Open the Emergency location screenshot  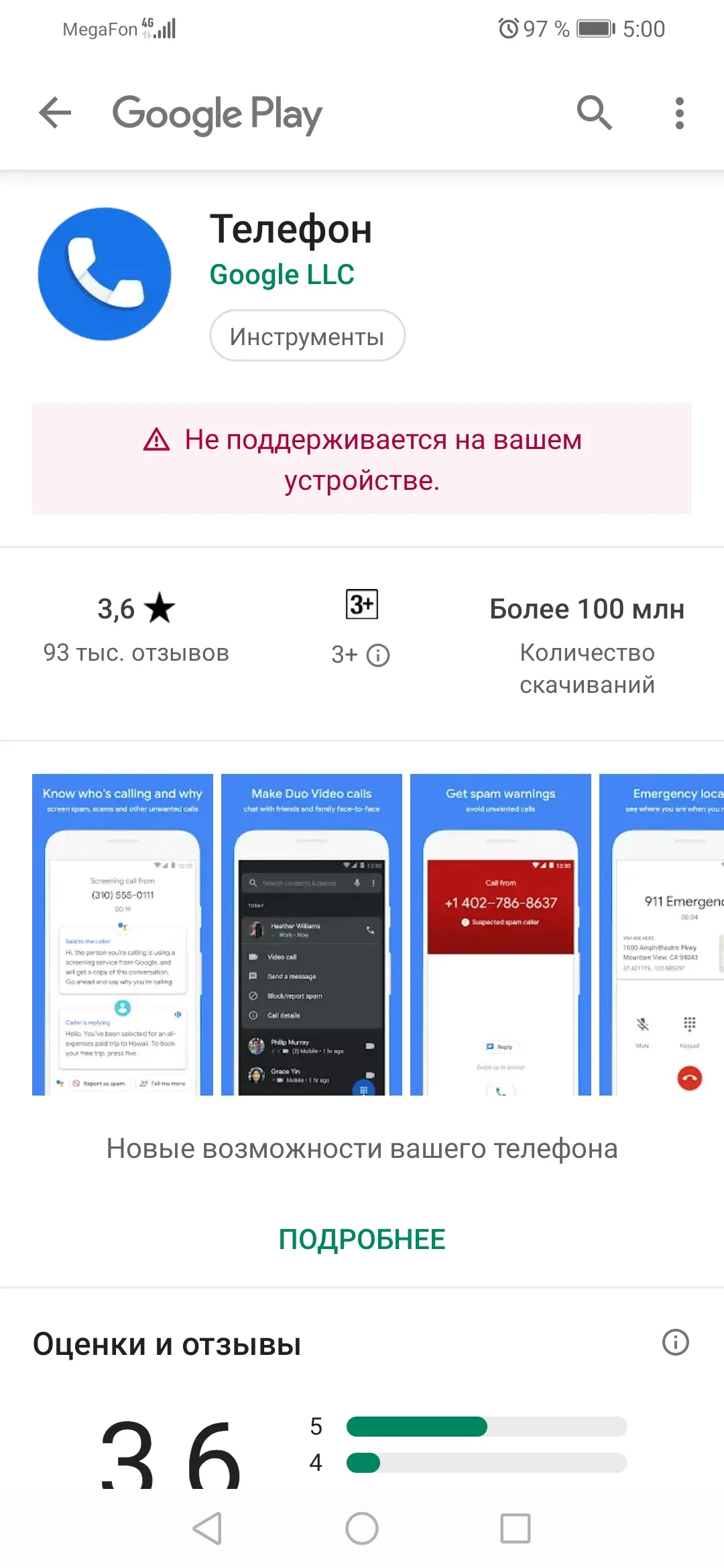[662, 935]
